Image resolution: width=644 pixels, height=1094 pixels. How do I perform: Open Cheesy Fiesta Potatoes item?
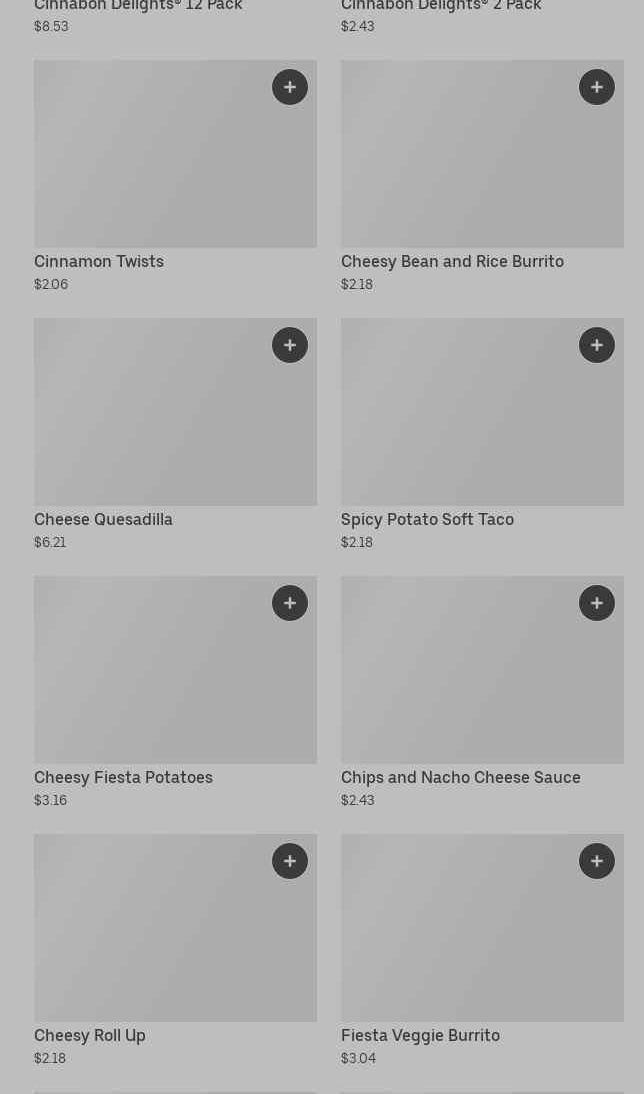click(150, 685)
